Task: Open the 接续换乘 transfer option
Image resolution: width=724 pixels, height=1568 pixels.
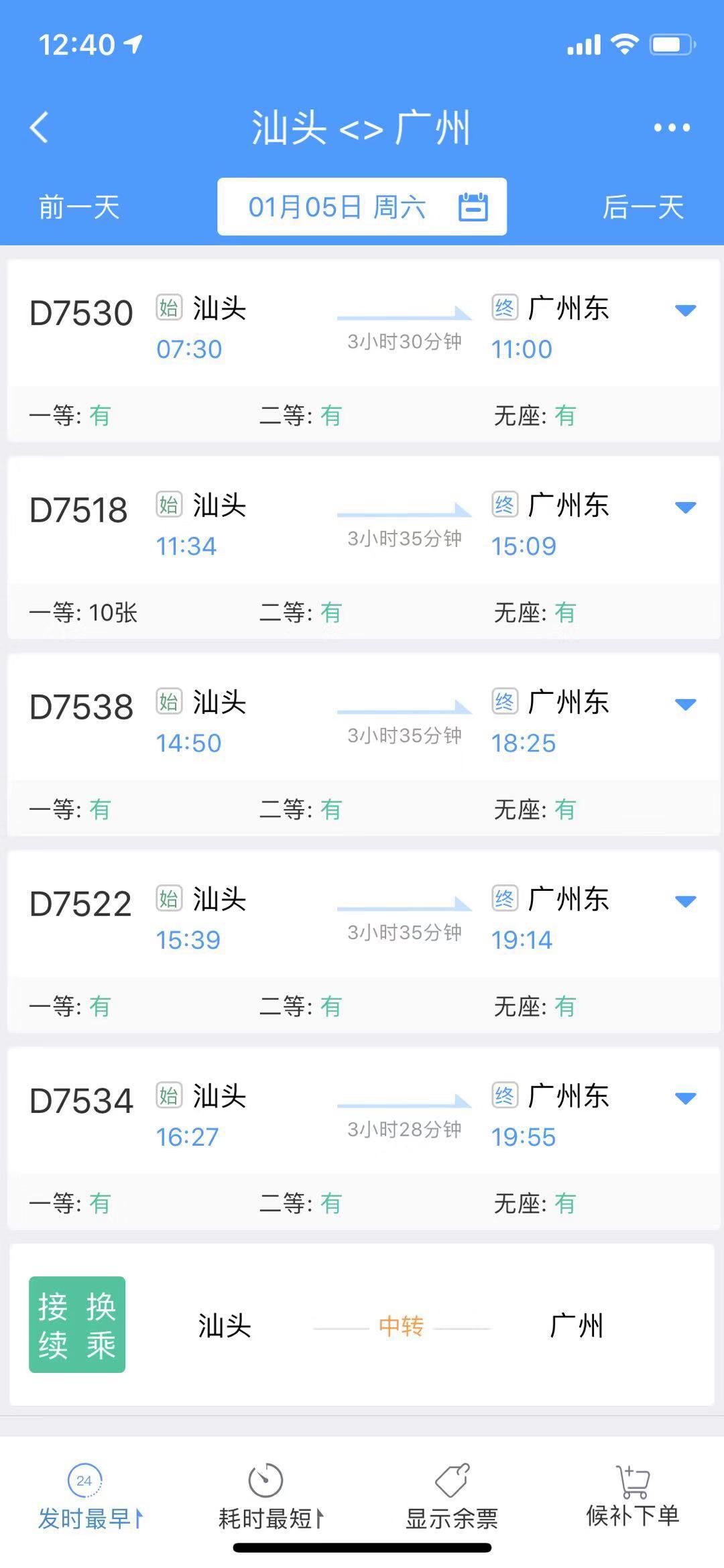Action: [76, 1326]
